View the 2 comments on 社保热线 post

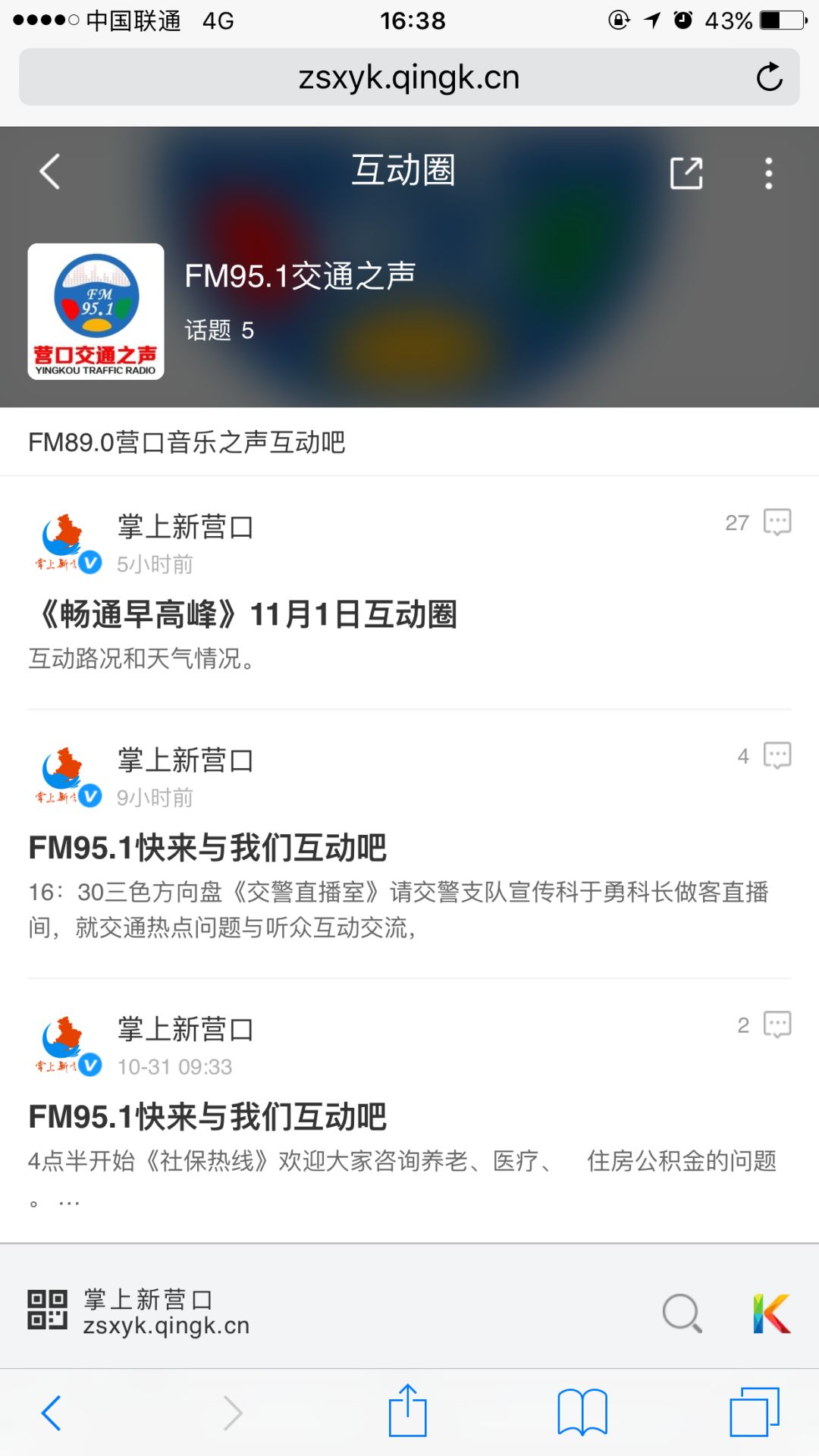[x=777, y=1025]
